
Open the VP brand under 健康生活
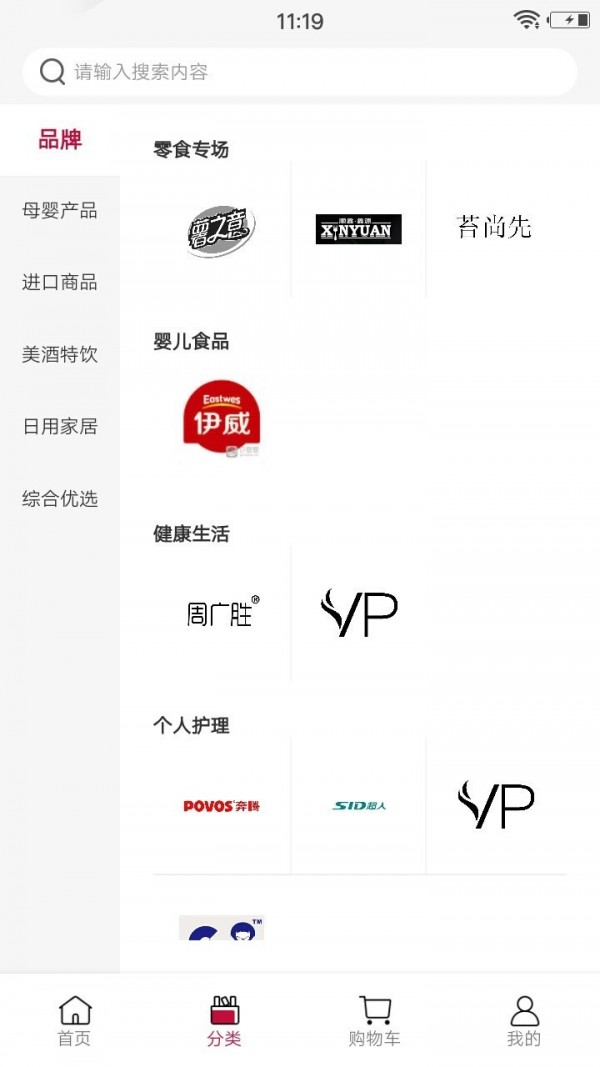click(358, 613)
